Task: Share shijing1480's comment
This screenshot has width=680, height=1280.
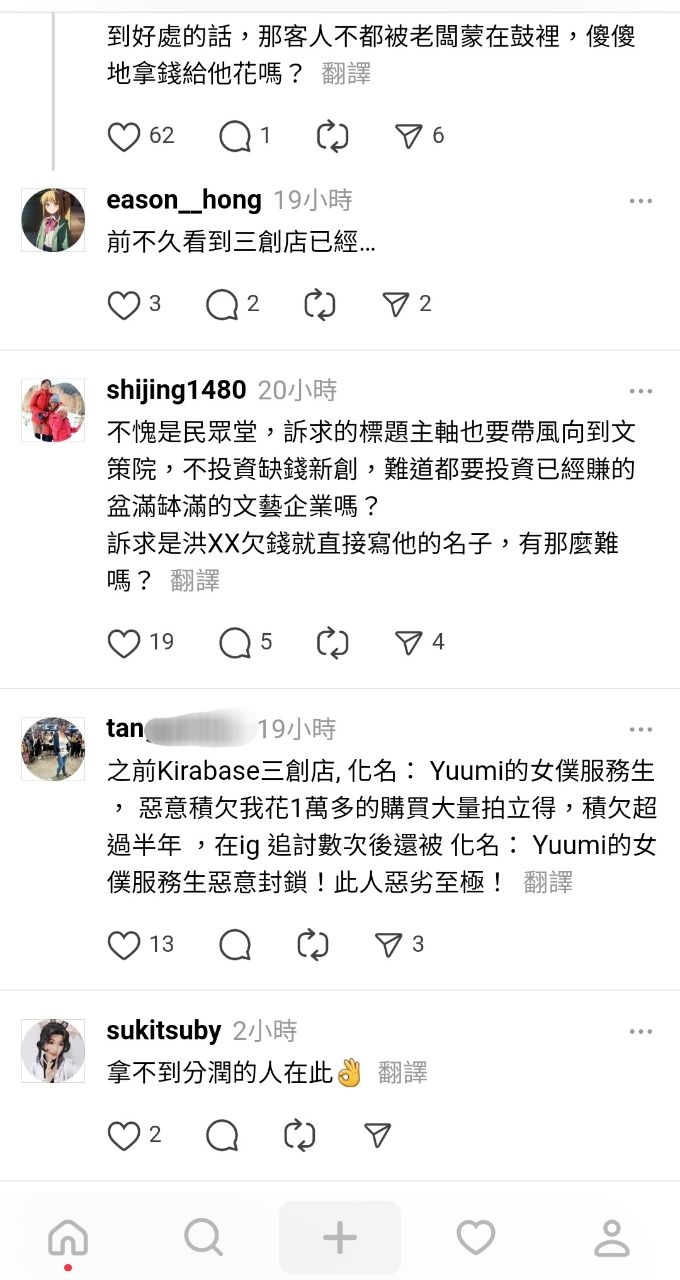Action: [409, 643]
